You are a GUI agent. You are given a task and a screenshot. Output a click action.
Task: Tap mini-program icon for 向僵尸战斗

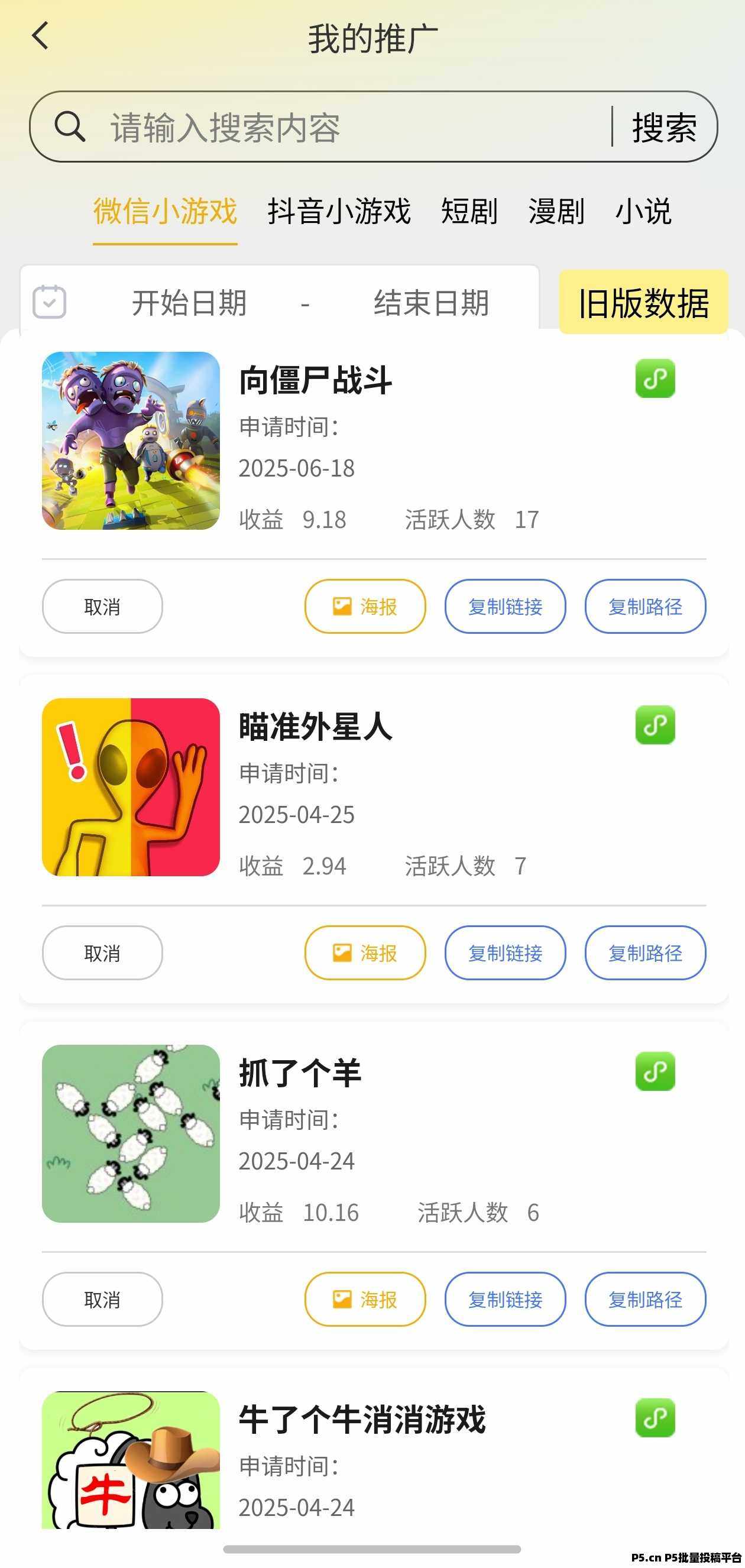tap(655, 378)
